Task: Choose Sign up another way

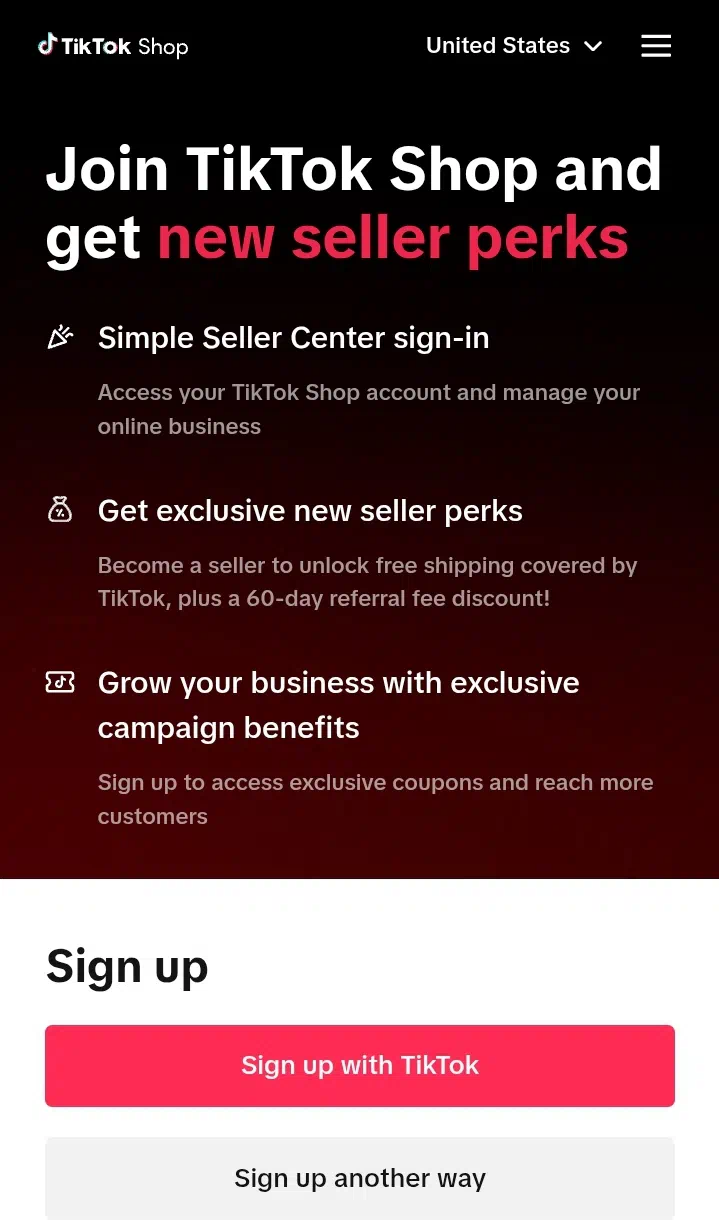Action: 360,1178
